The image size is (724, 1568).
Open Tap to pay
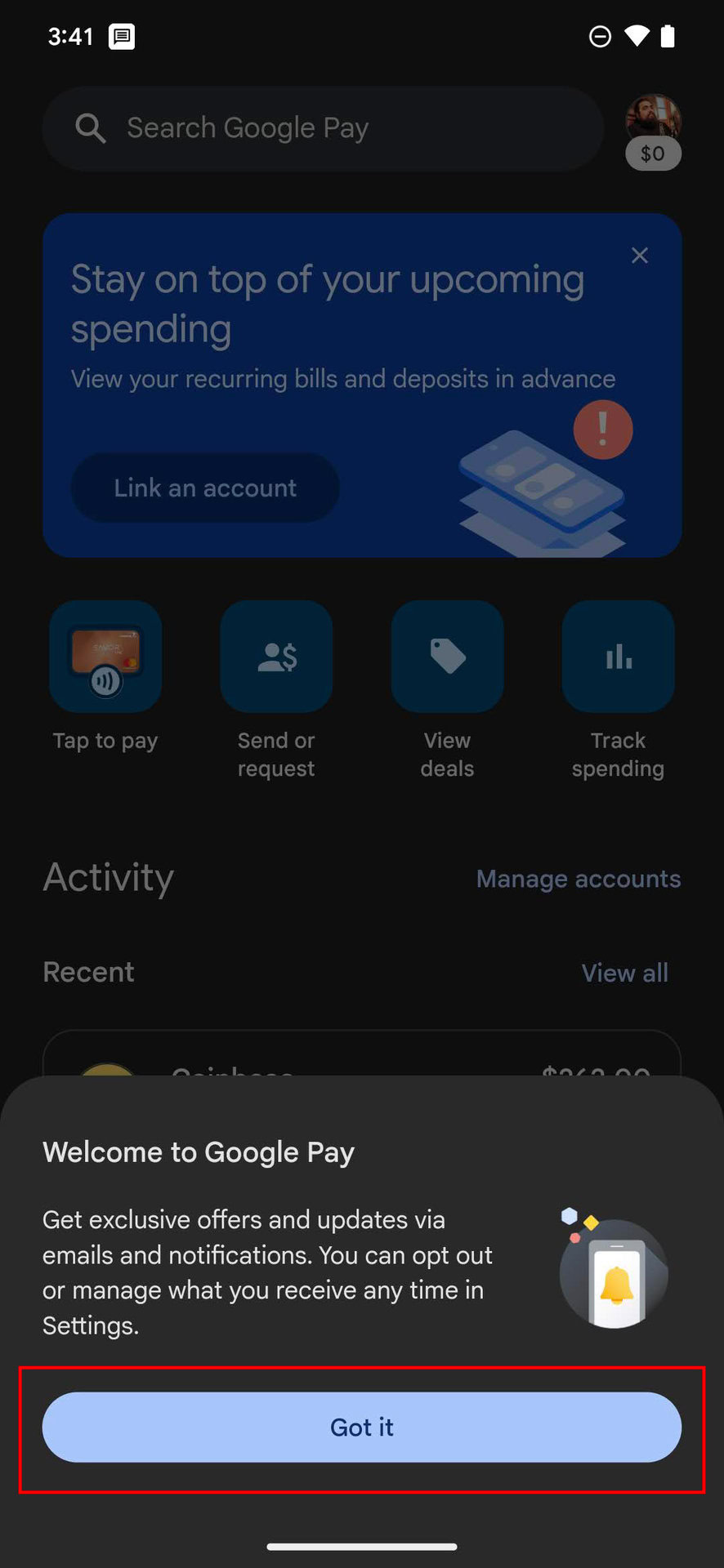105,677
